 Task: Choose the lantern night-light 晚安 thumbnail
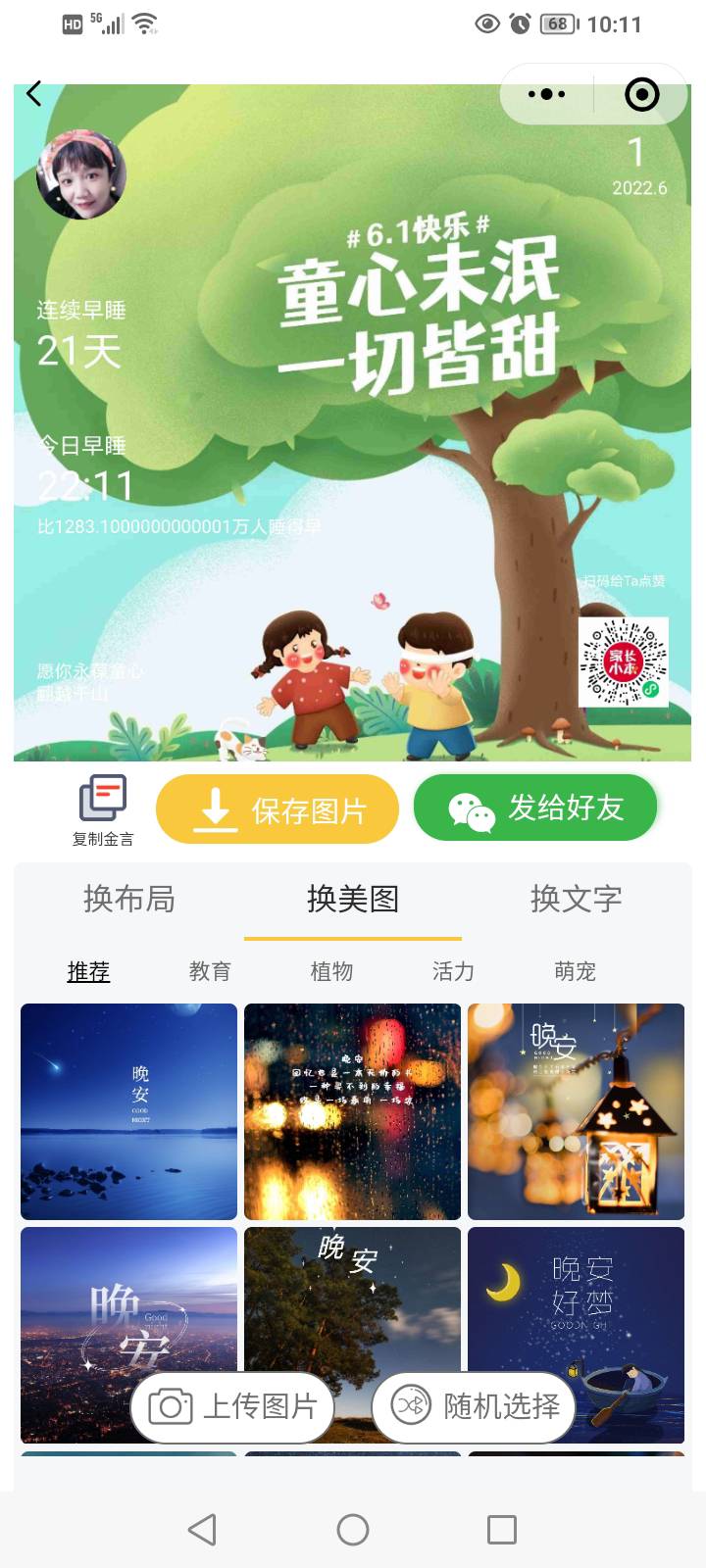tap(576, 1110)
